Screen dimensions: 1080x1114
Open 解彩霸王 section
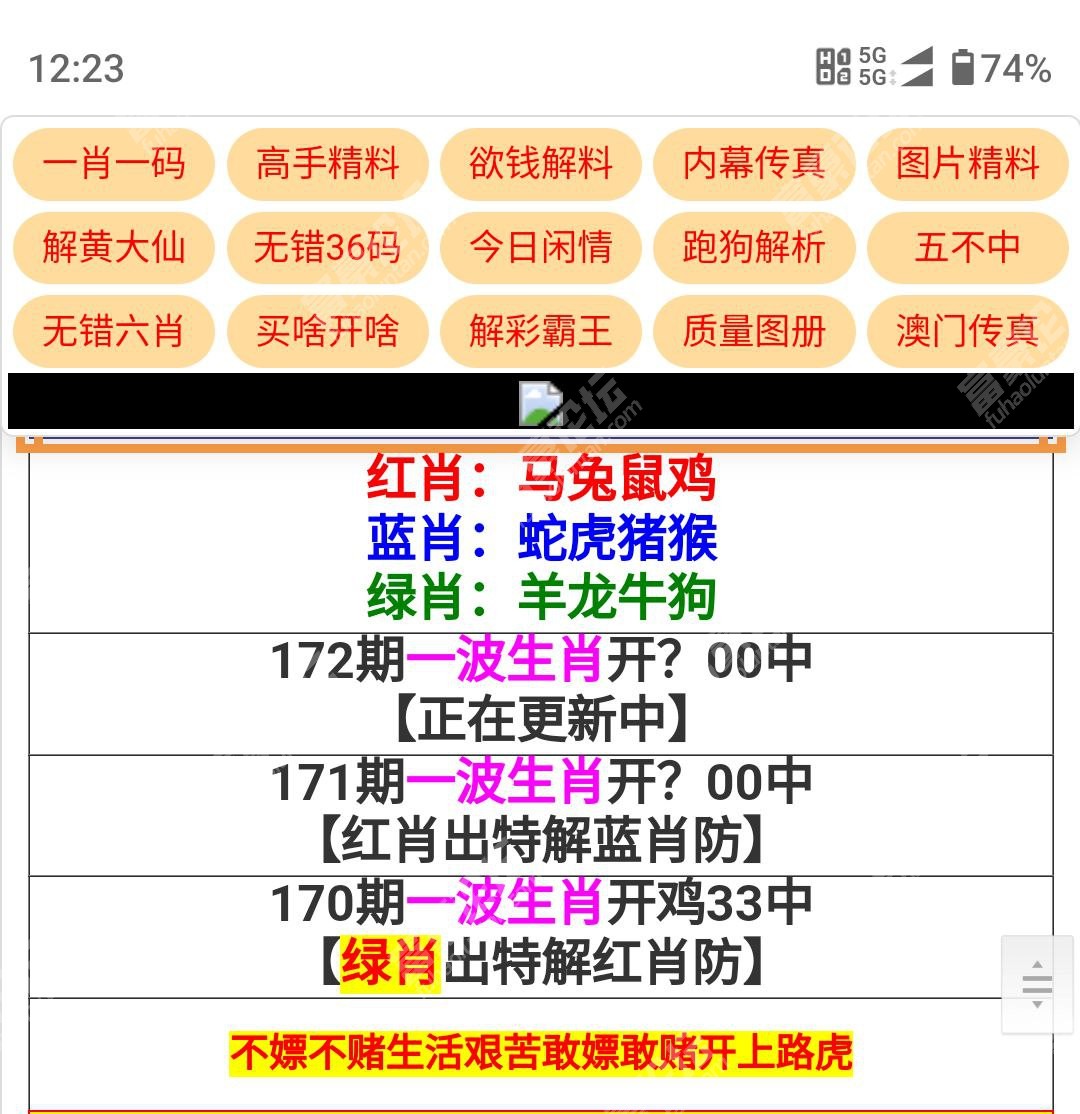(541, 331)
